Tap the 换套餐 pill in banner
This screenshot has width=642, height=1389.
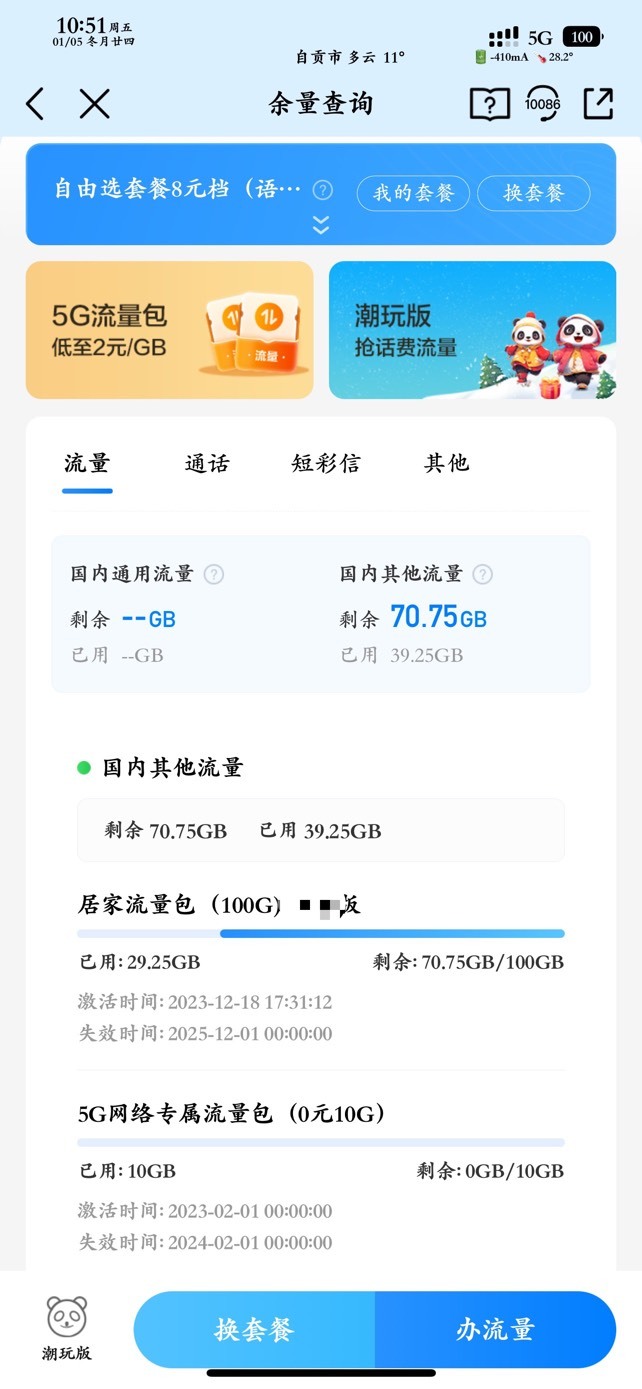[x=534, y=193]
